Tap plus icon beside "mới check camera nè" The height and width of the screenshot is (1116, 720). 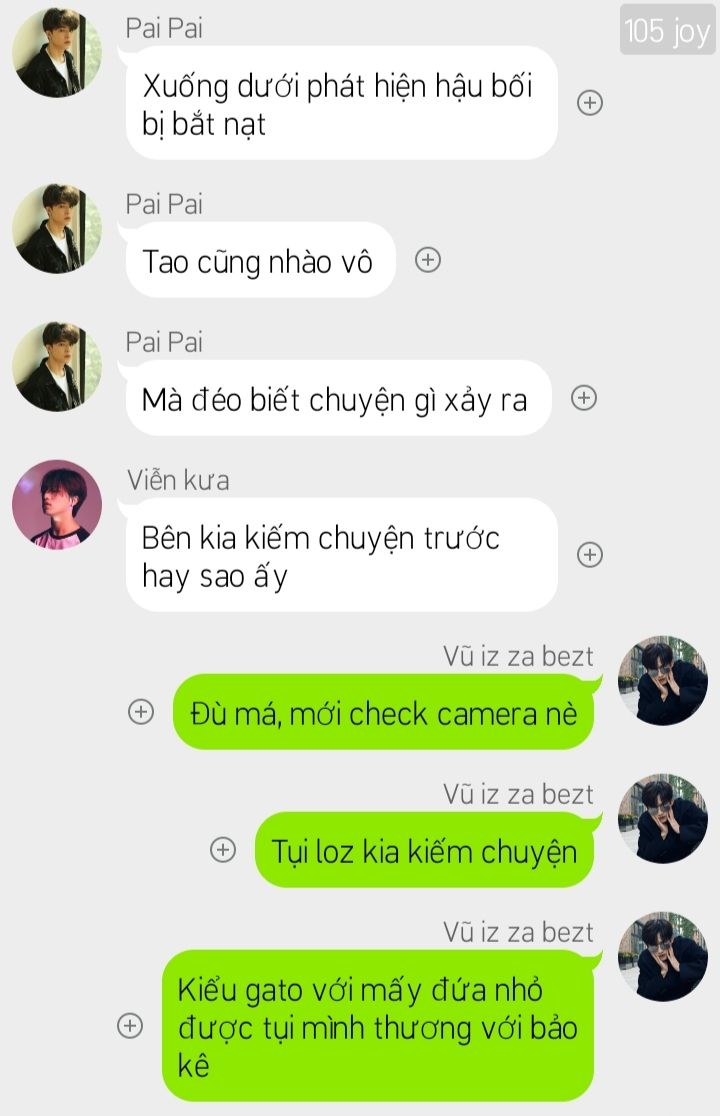click(141, 712)
